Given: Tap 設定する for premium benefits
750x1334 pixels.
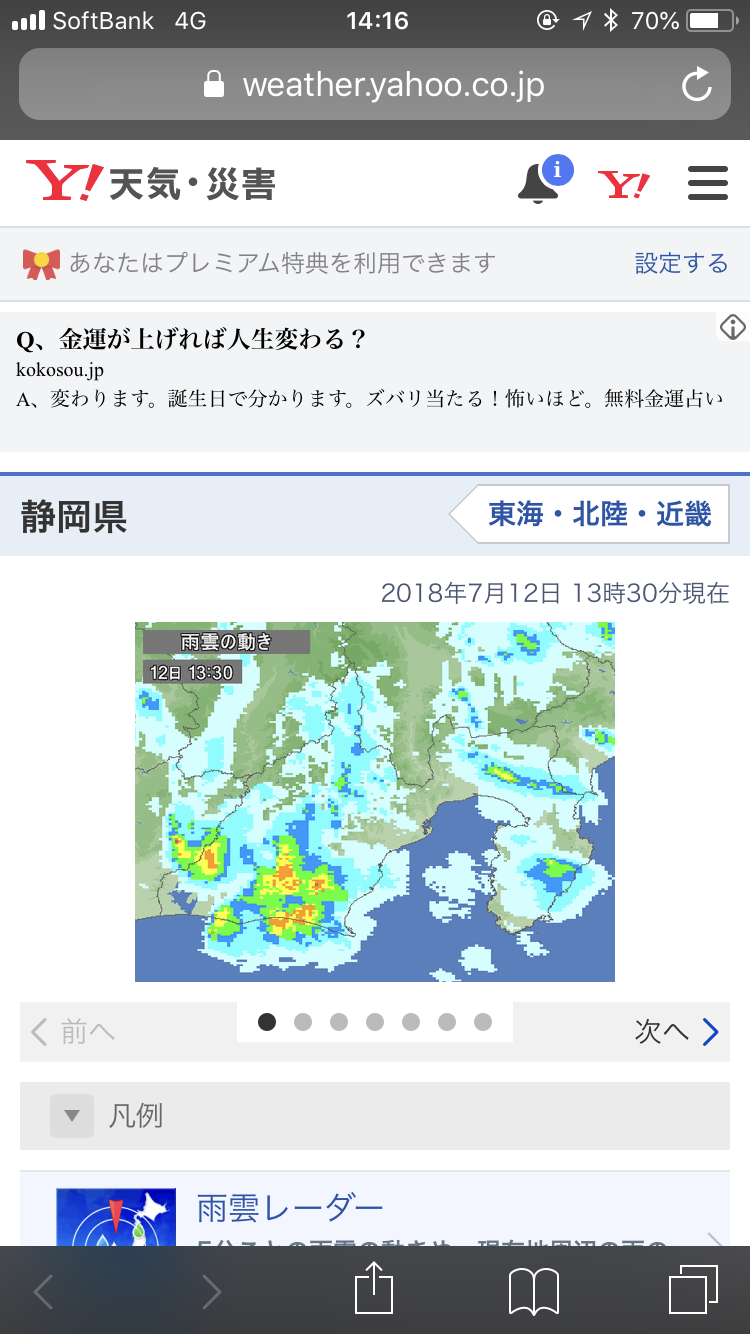Looking at the screenshot, I should pyautogui.click(x=681, y=263).
